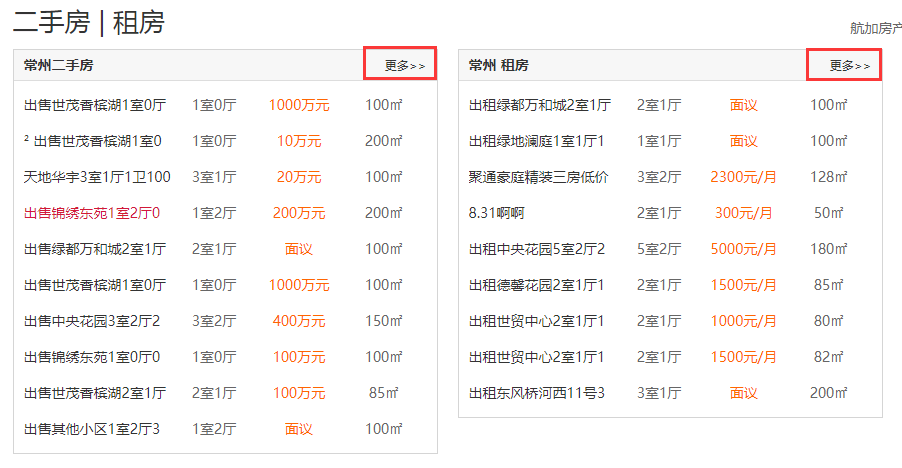Viewport: 902px width, 468px height.
Task: View 出售绿都万和城2室1厅 listing
Action: click(95, 249)
